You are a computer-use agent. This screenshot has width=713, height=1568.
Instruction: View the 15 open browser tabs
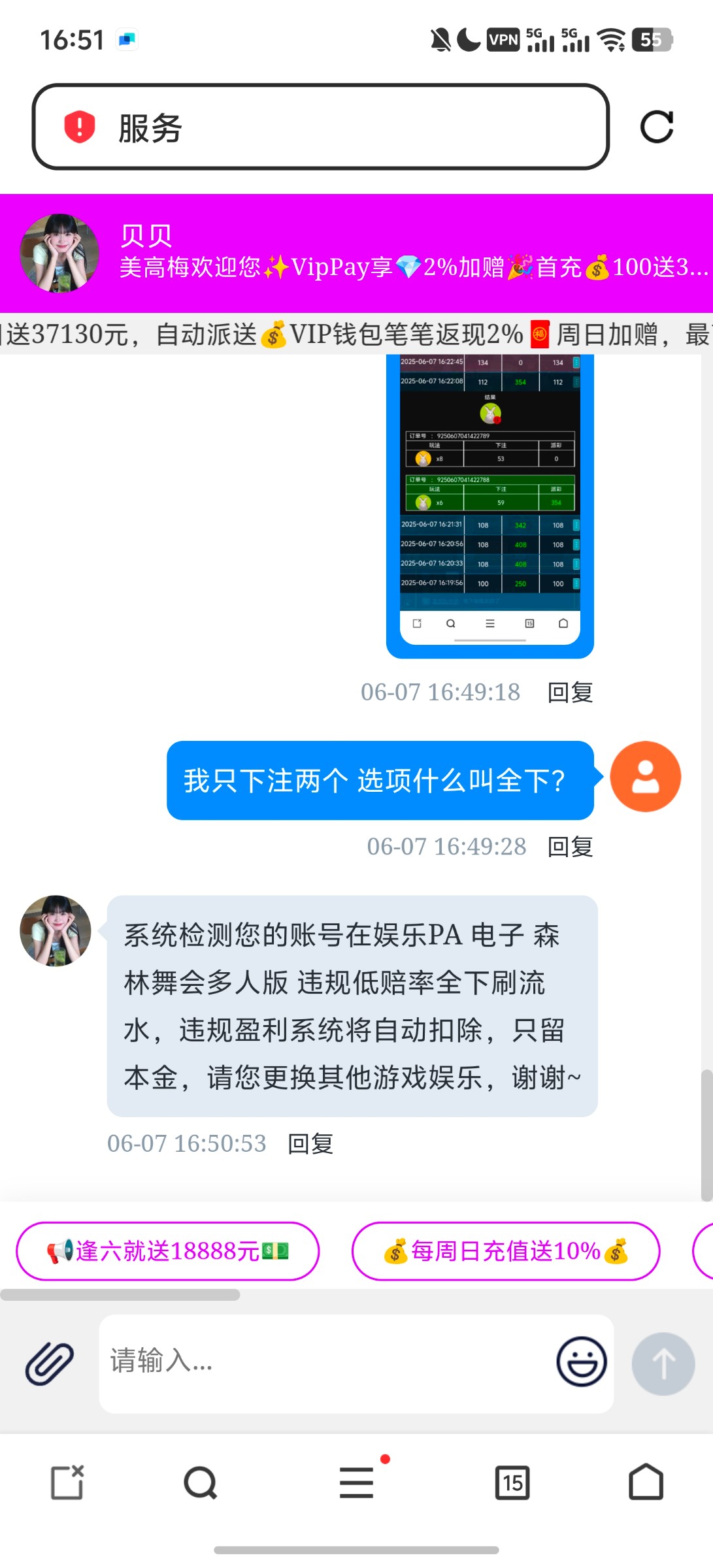(x=512, y=1482)
